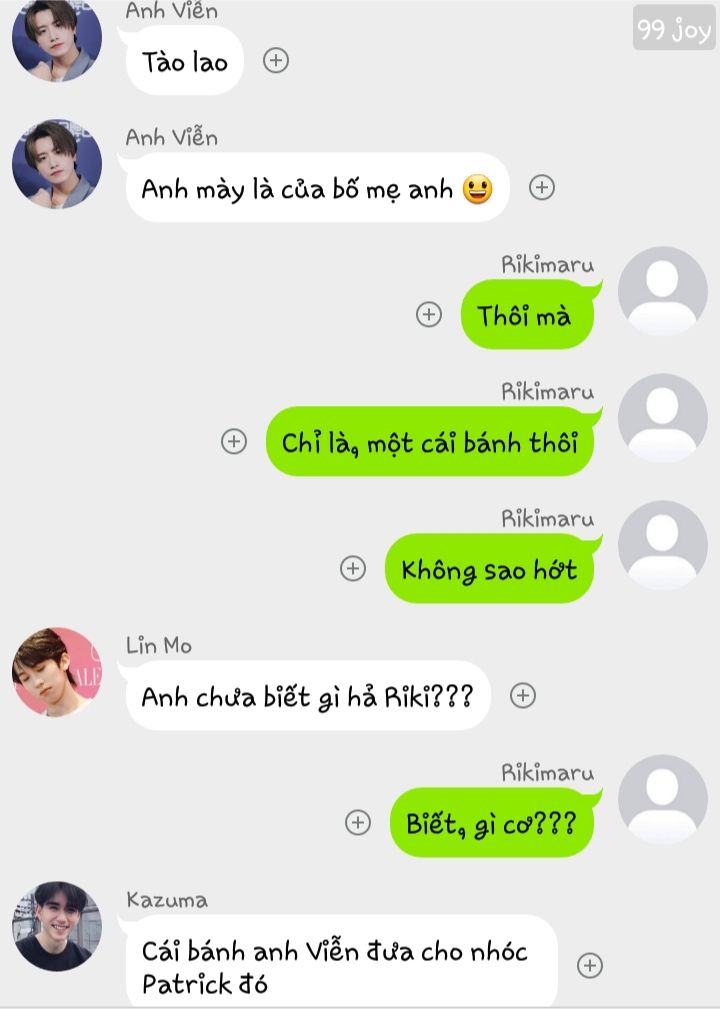The height and width of the screenshot is (1011, 720).
Task: Tap the plus icon beside "Không sao hớt"
Action: coord(353,568)
